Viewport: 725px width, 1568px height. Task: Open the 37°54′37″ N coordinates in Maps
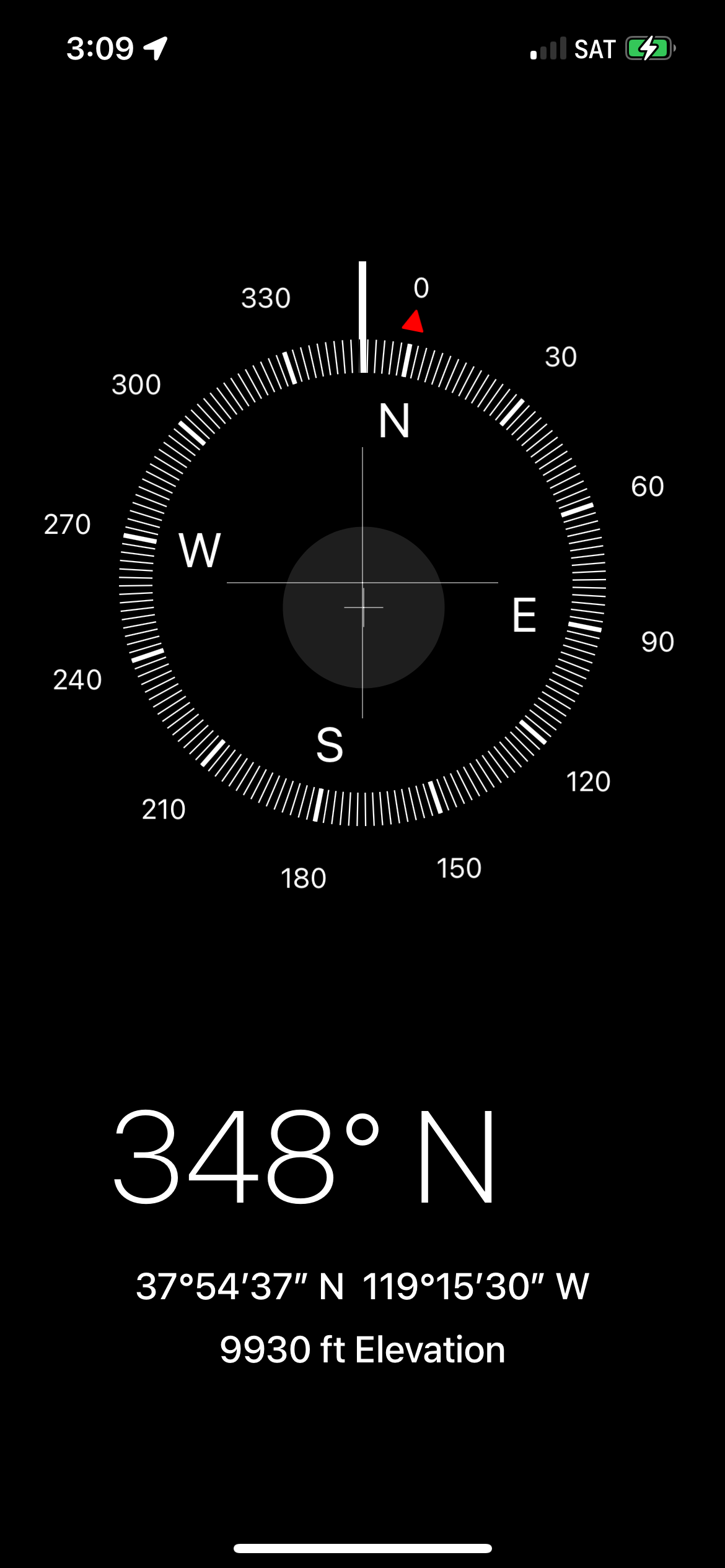[362, 1287]
